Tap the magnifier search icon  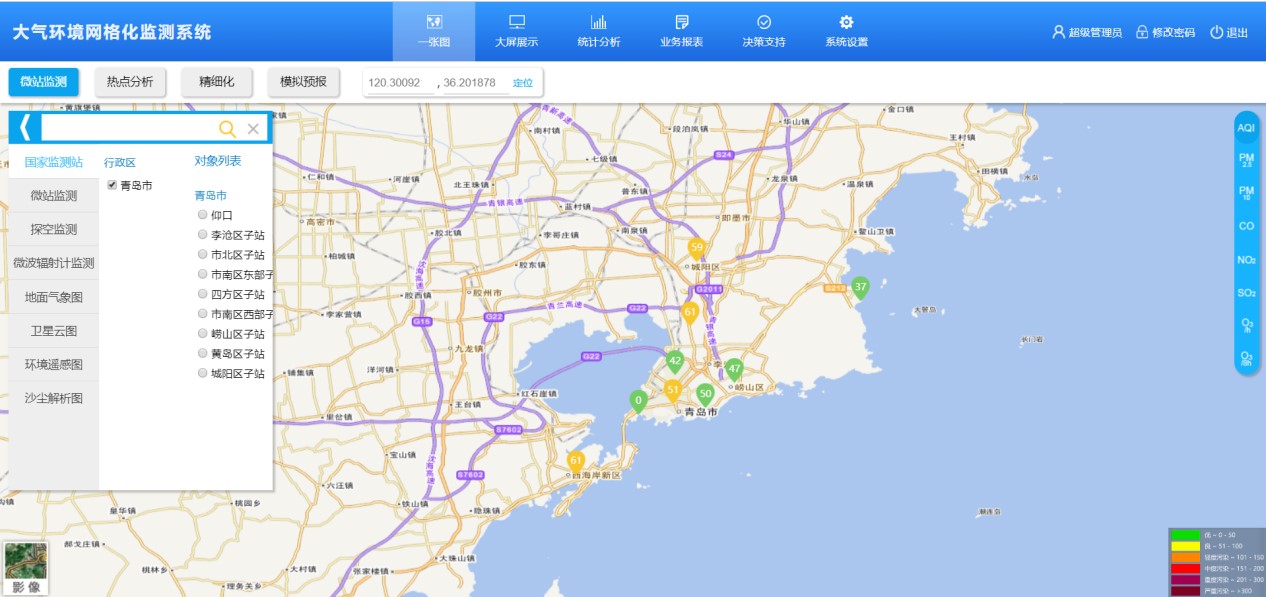tap(227, 128)
